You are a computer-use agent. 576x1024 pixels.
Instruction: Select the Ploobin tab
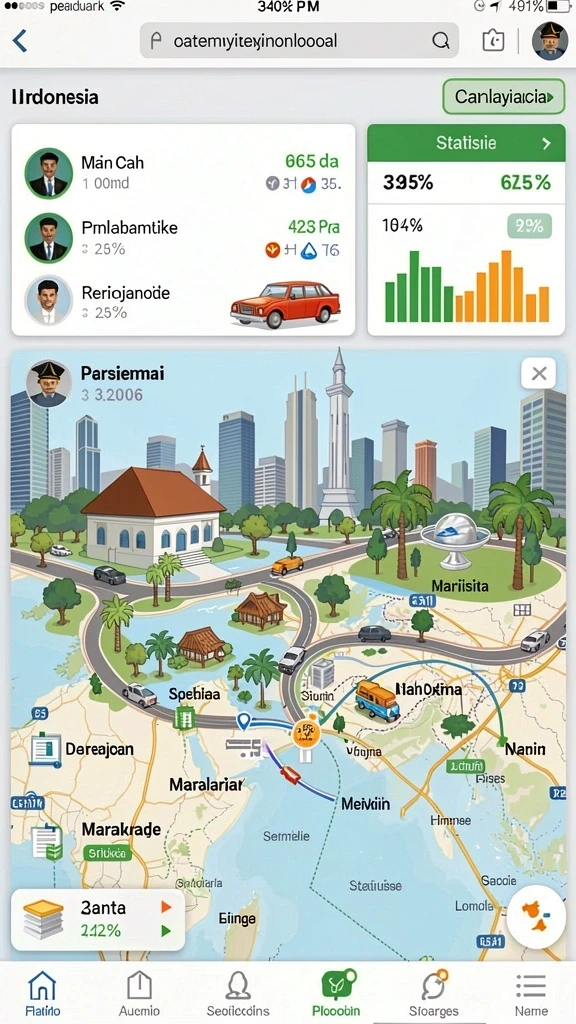click(x=336, y=993)
